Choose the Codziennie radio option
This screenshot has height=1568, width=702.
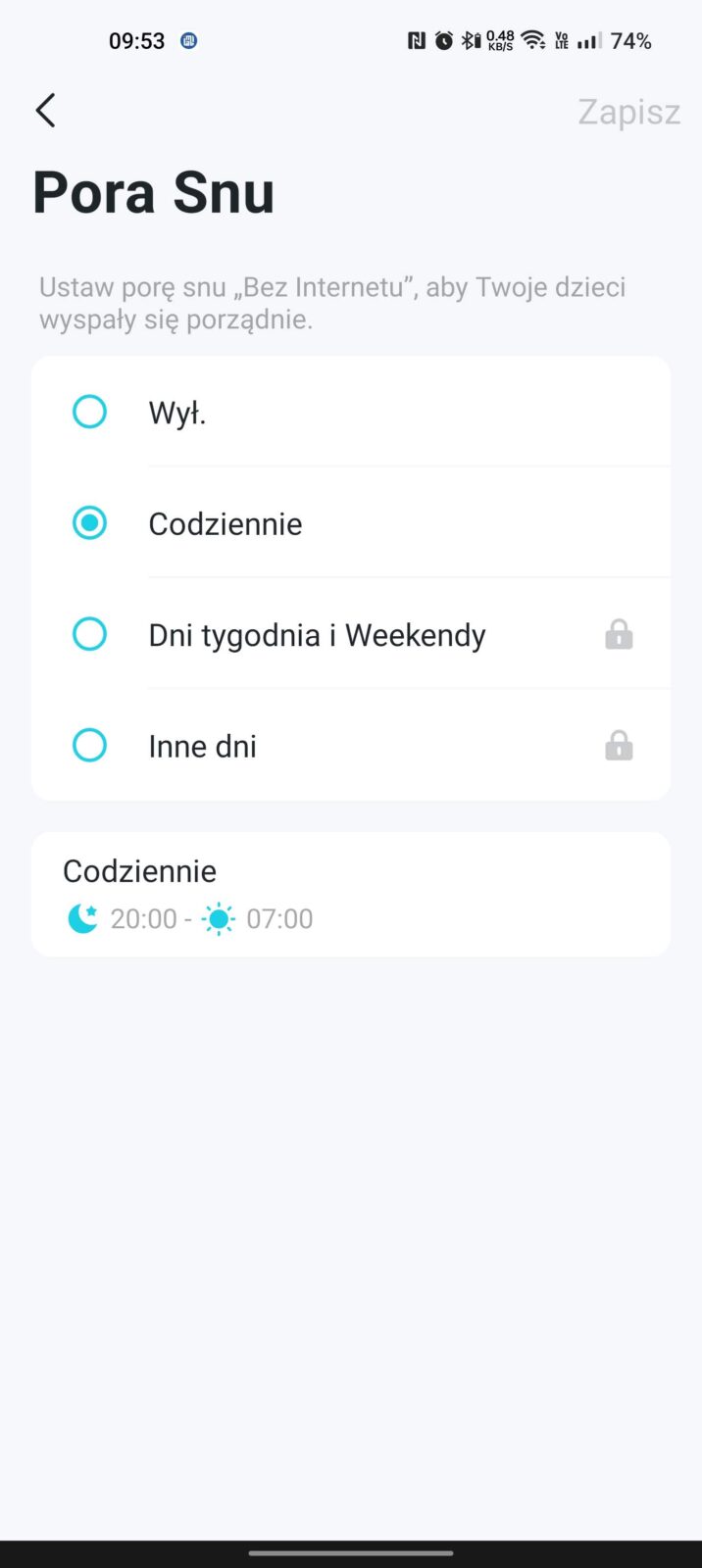(90, 523)
